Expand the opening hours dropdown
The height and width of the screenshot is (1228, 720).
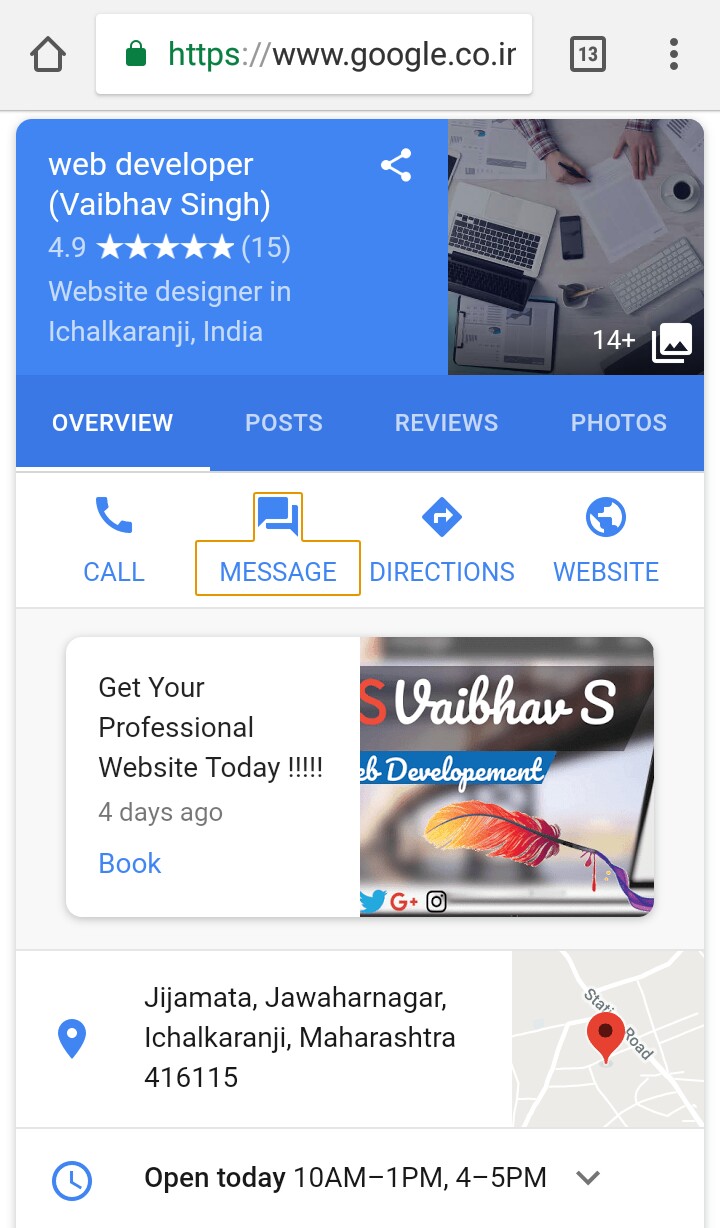(x=588, y=1178)
